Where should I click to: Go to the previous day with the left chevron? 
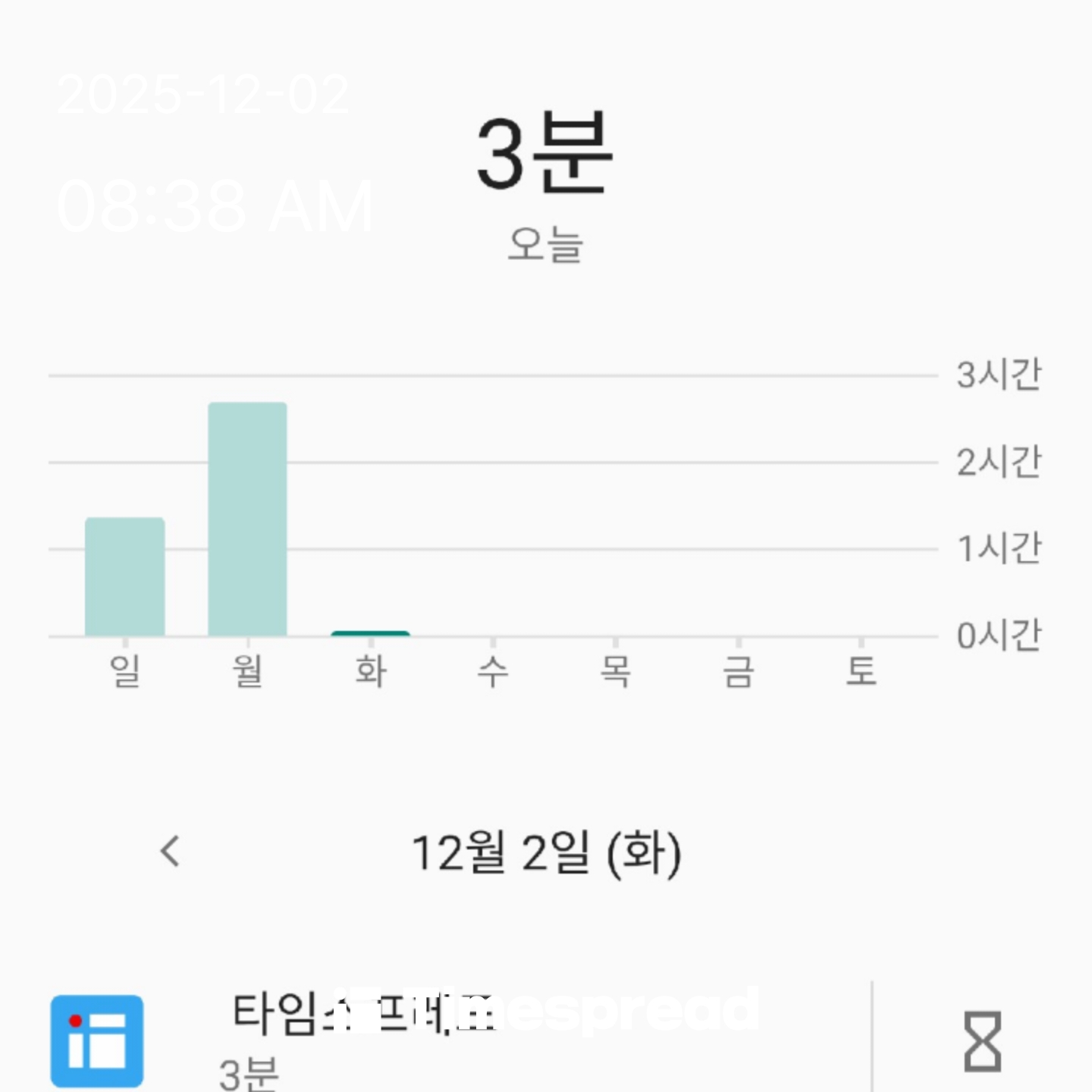(171, 851)
